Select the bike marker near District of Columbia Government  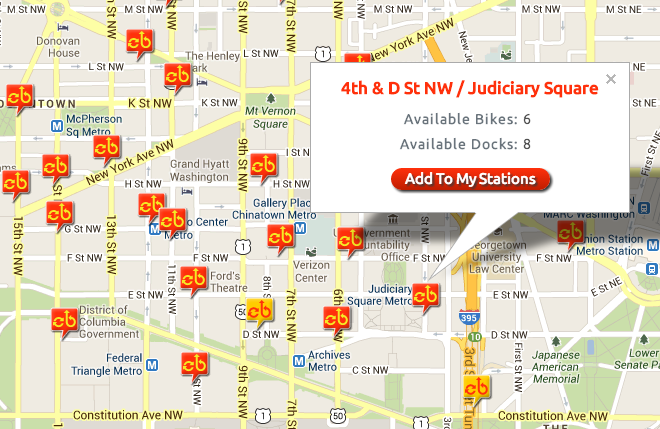tap(66, 320)
